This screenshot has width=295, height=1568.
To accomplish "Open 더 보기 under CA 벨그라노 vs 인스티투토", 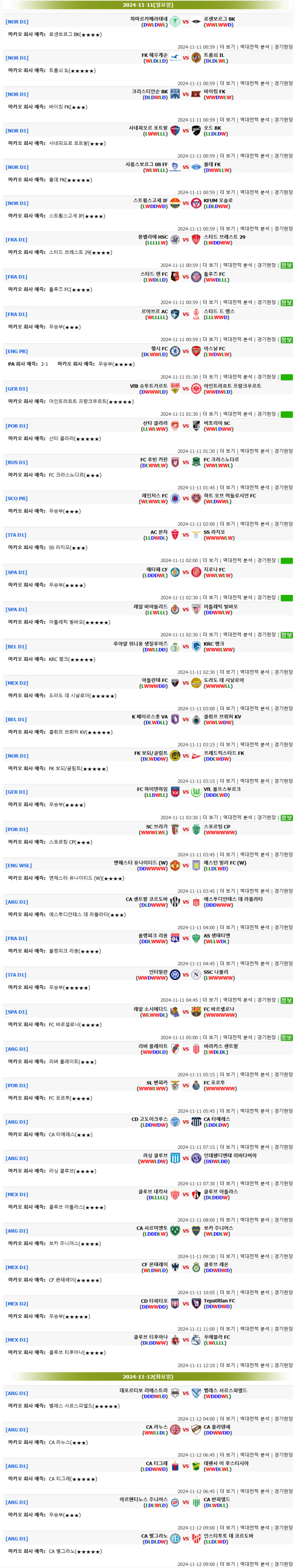I will (x=227, y=1564).
